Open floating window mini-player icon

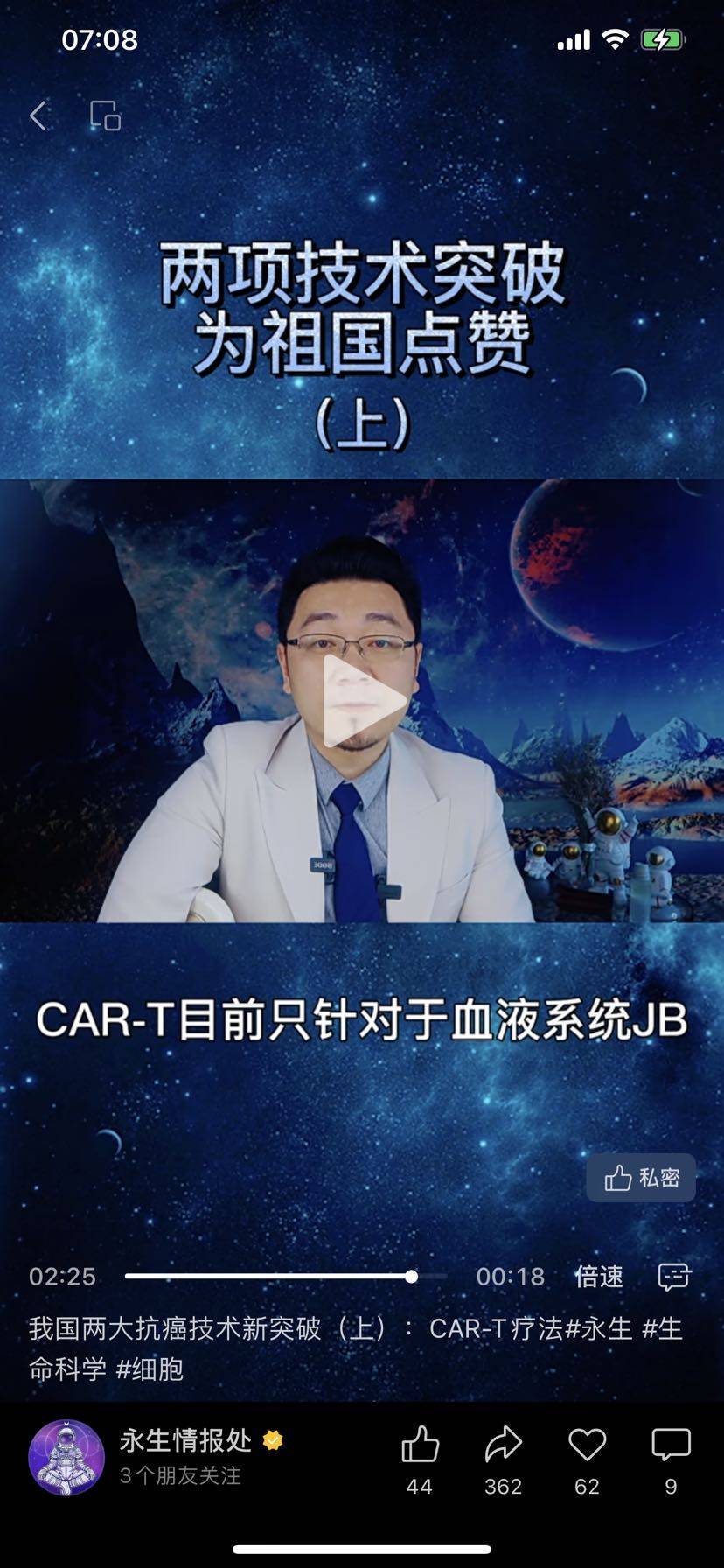[105, 115]
